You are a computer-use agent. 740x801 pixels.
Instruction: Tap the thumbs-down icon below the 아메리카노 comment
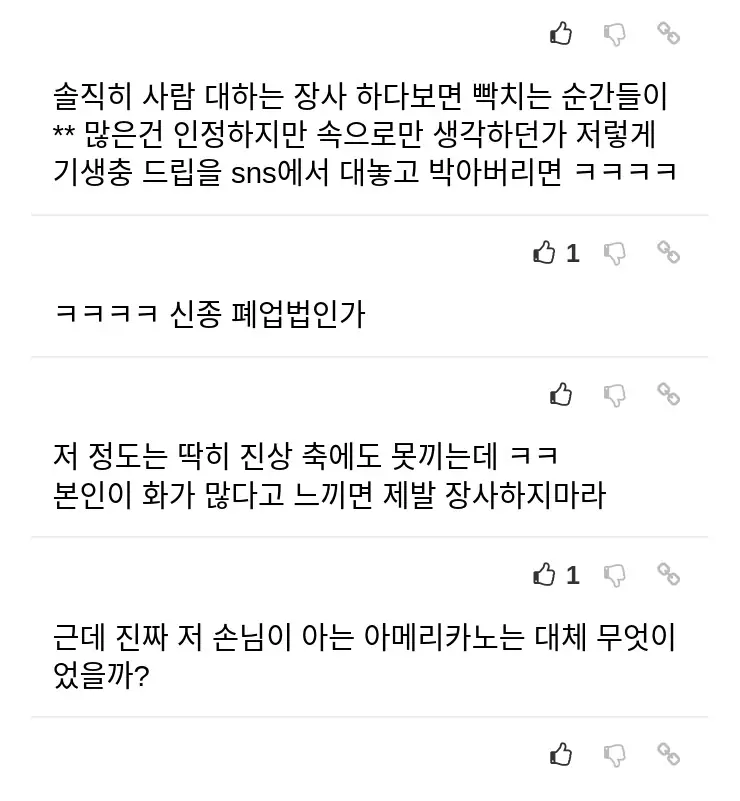[x=615, y=754]
